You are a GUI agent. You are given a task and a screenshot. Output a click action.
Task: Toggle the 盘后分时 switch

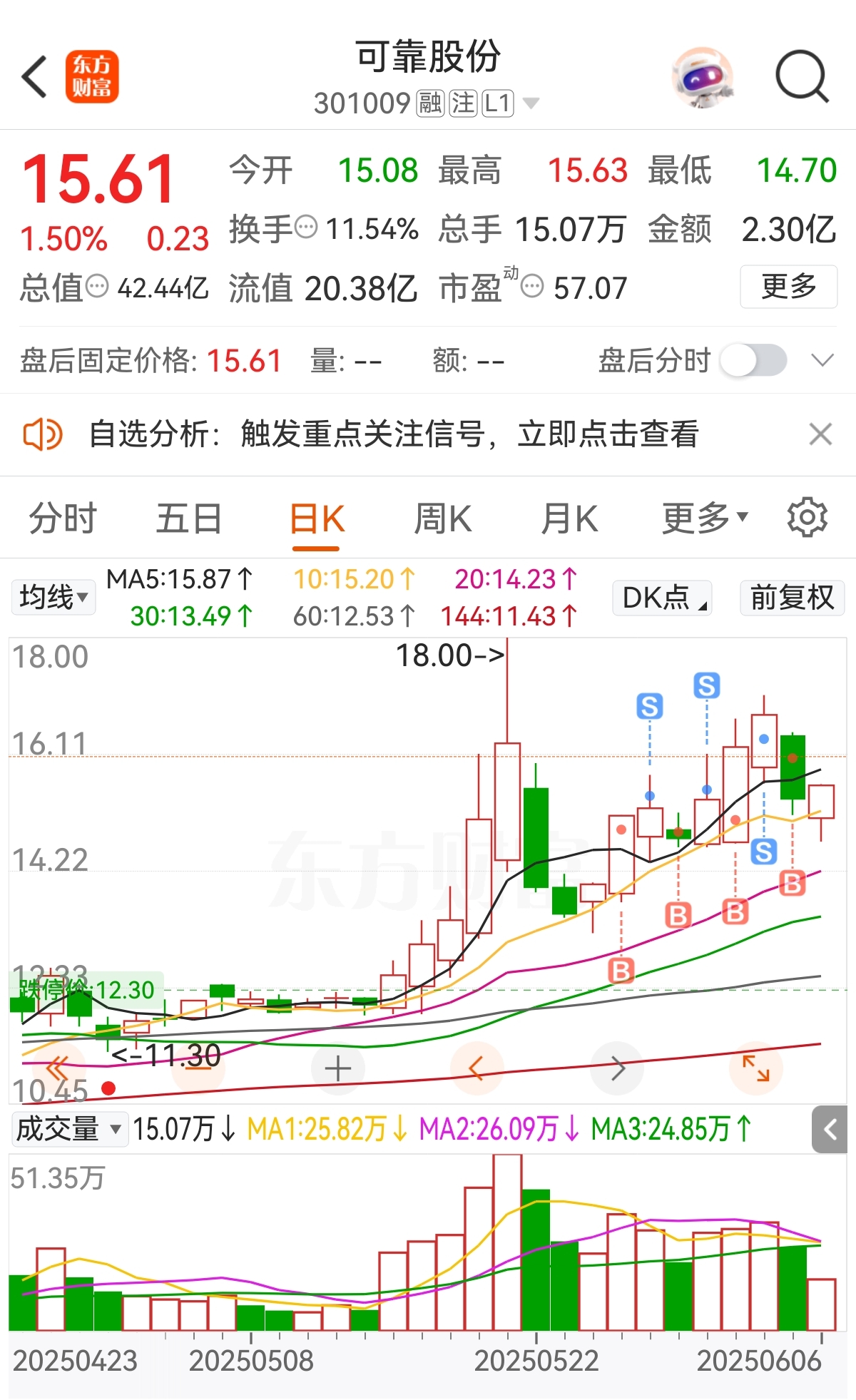[753, 361]
